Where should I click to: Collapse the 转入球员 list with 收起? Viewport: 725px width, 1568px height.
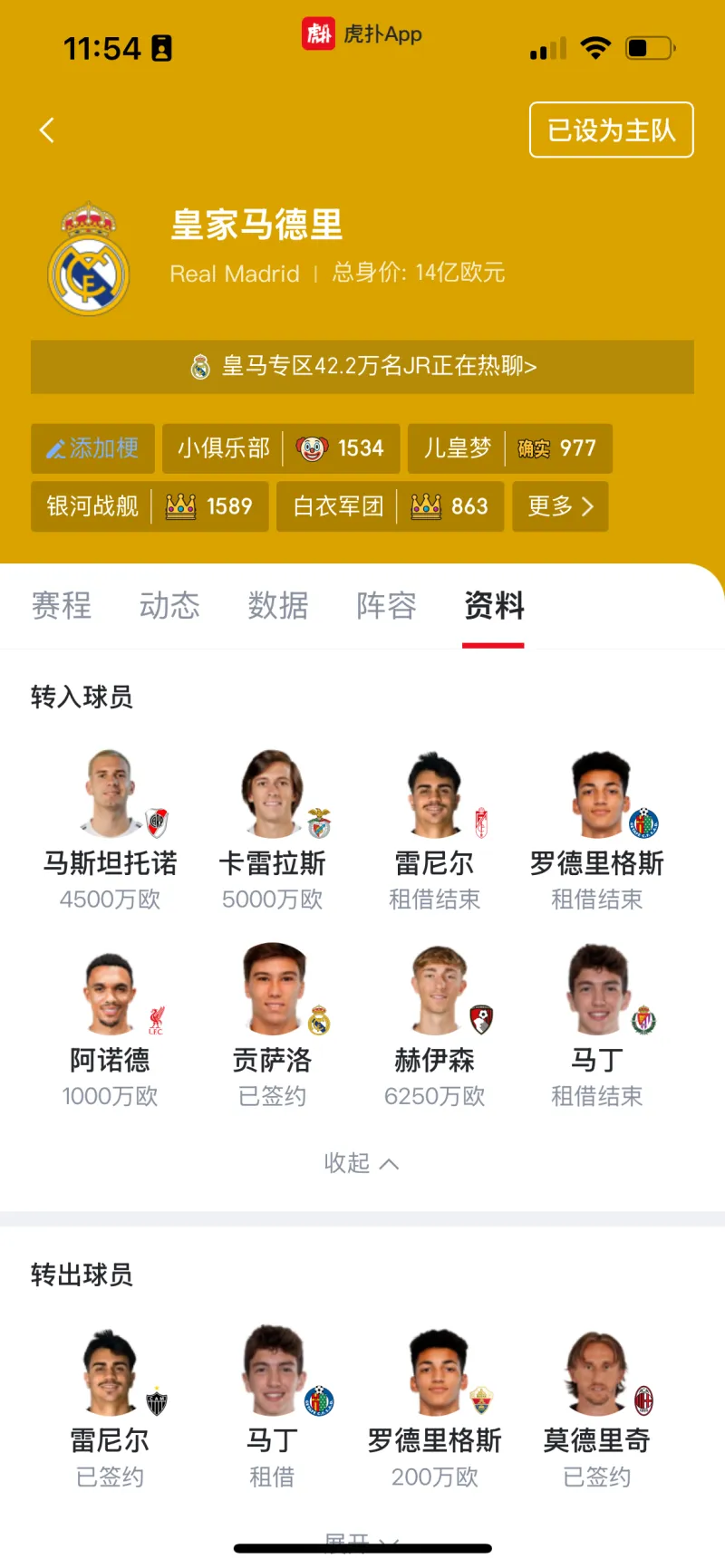tap(361, 1162)
